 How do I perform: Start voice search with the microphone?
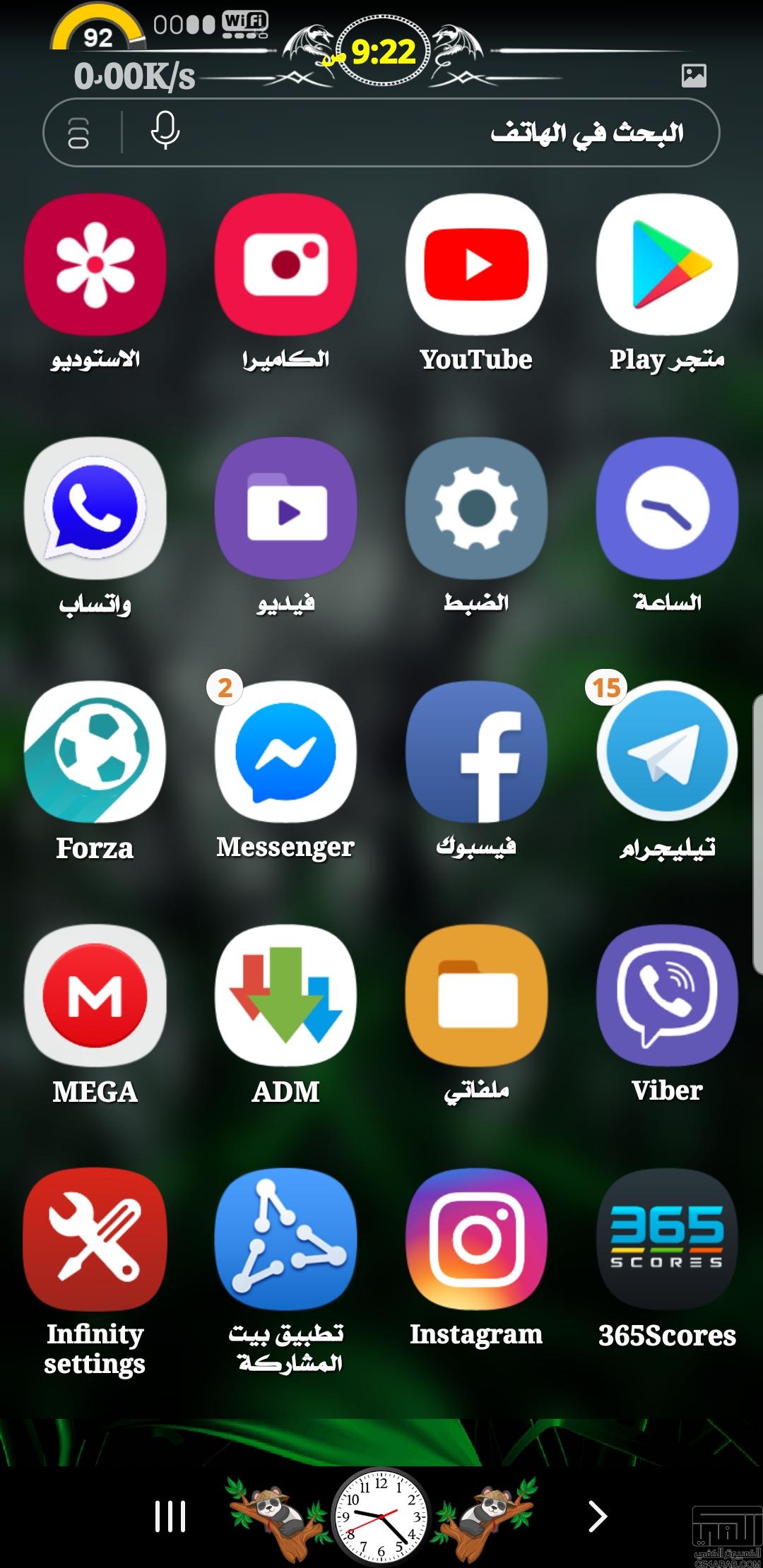point(165,131)
